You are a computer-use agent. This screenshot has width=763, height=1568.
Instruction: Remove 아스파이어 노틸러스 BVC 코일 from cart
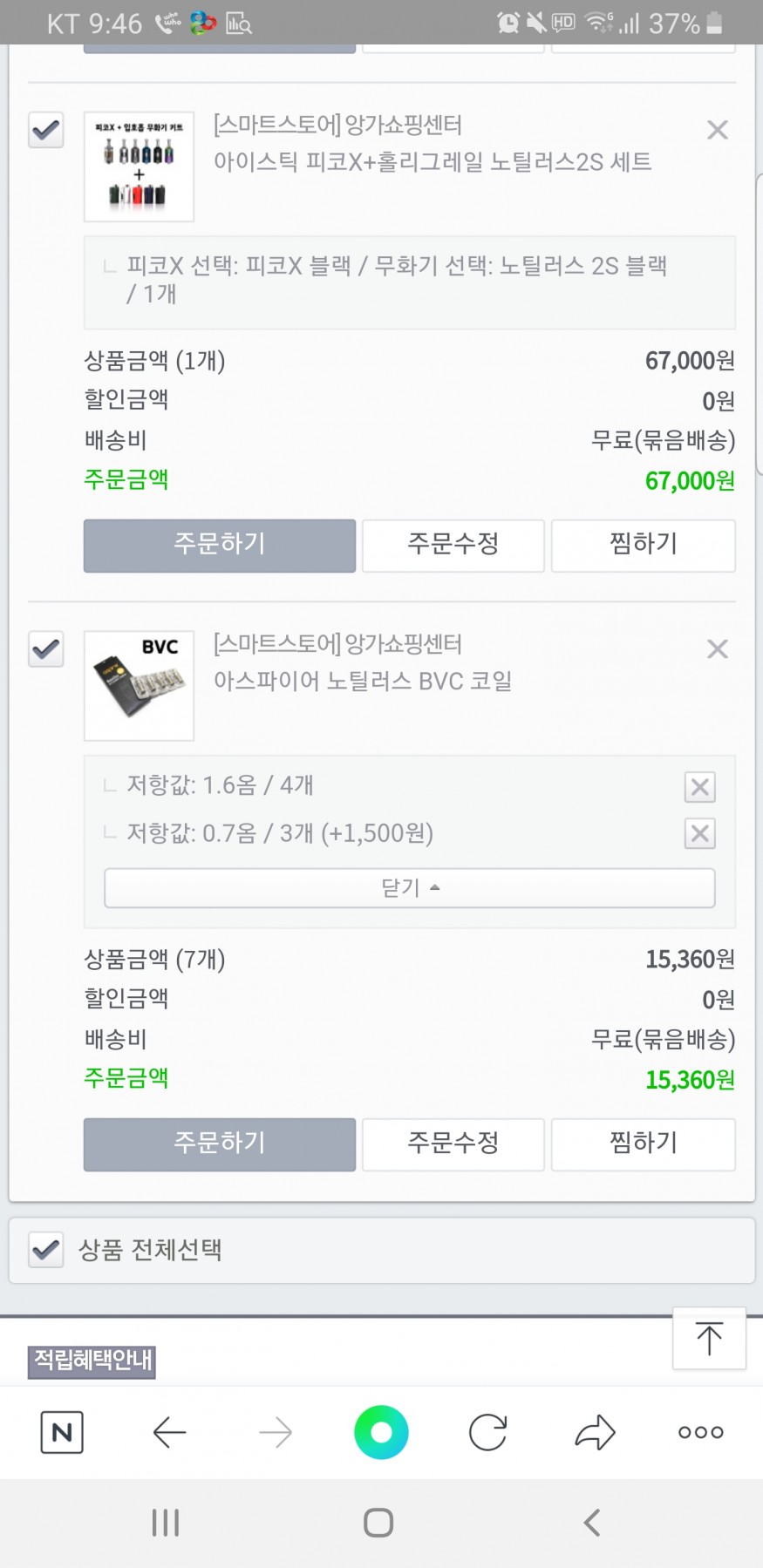pyautogui.click(x=718, y=648)
